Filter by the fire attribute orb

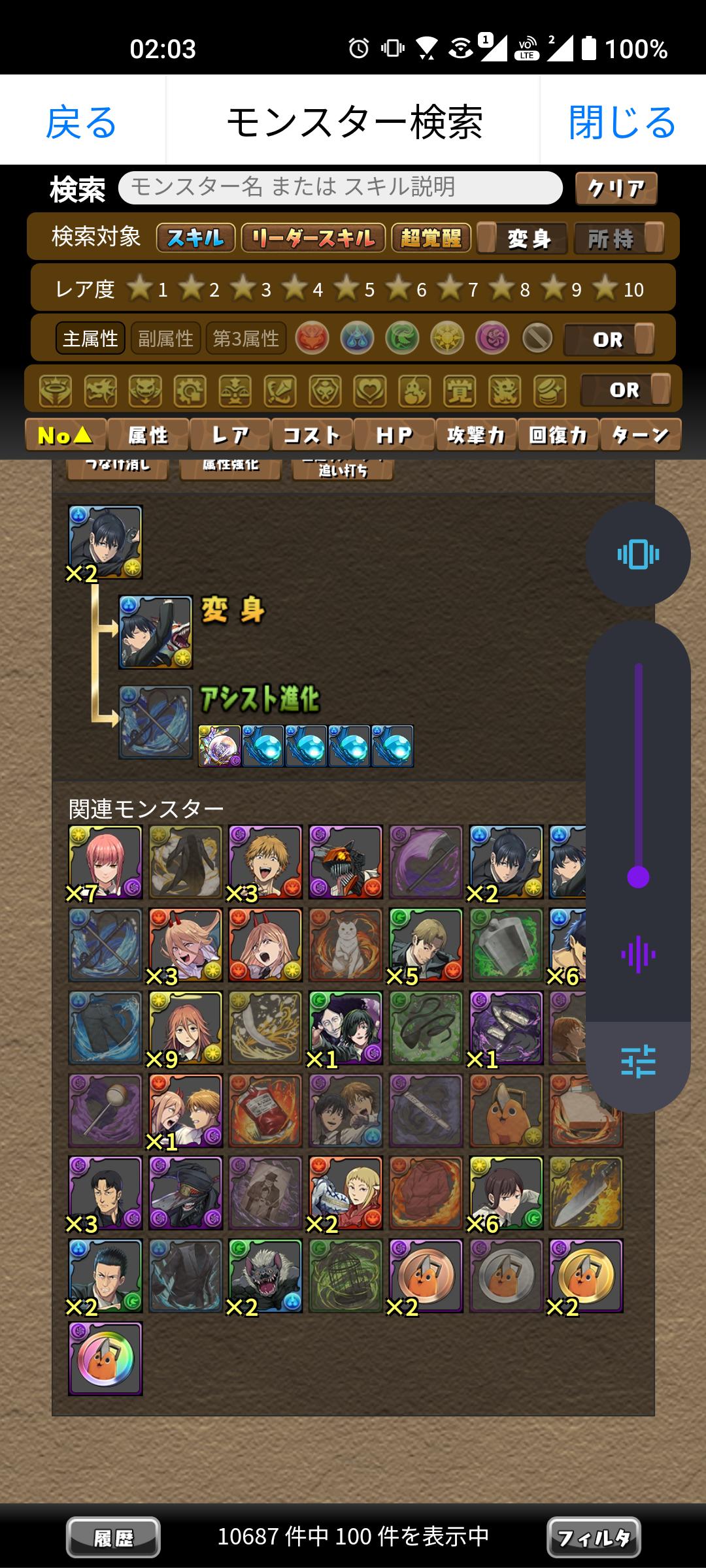(312, 338)
